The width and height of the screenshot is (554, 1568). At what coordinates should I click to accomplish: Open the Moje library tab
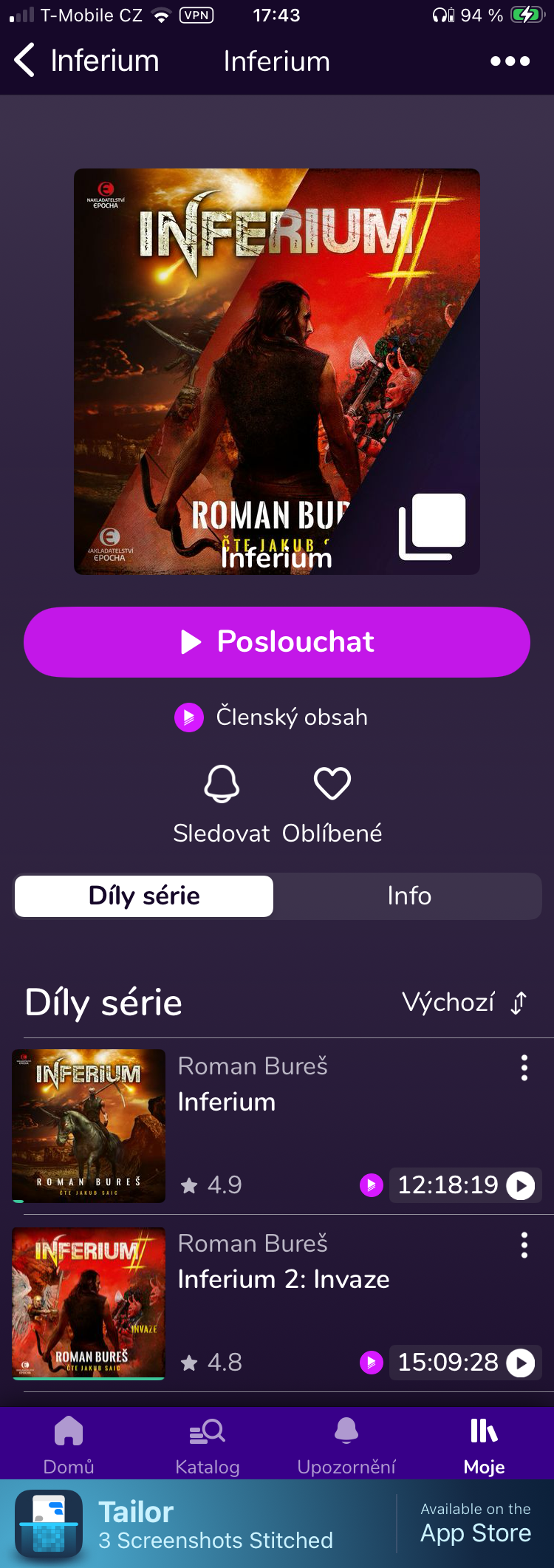(x=484, y=1445)
